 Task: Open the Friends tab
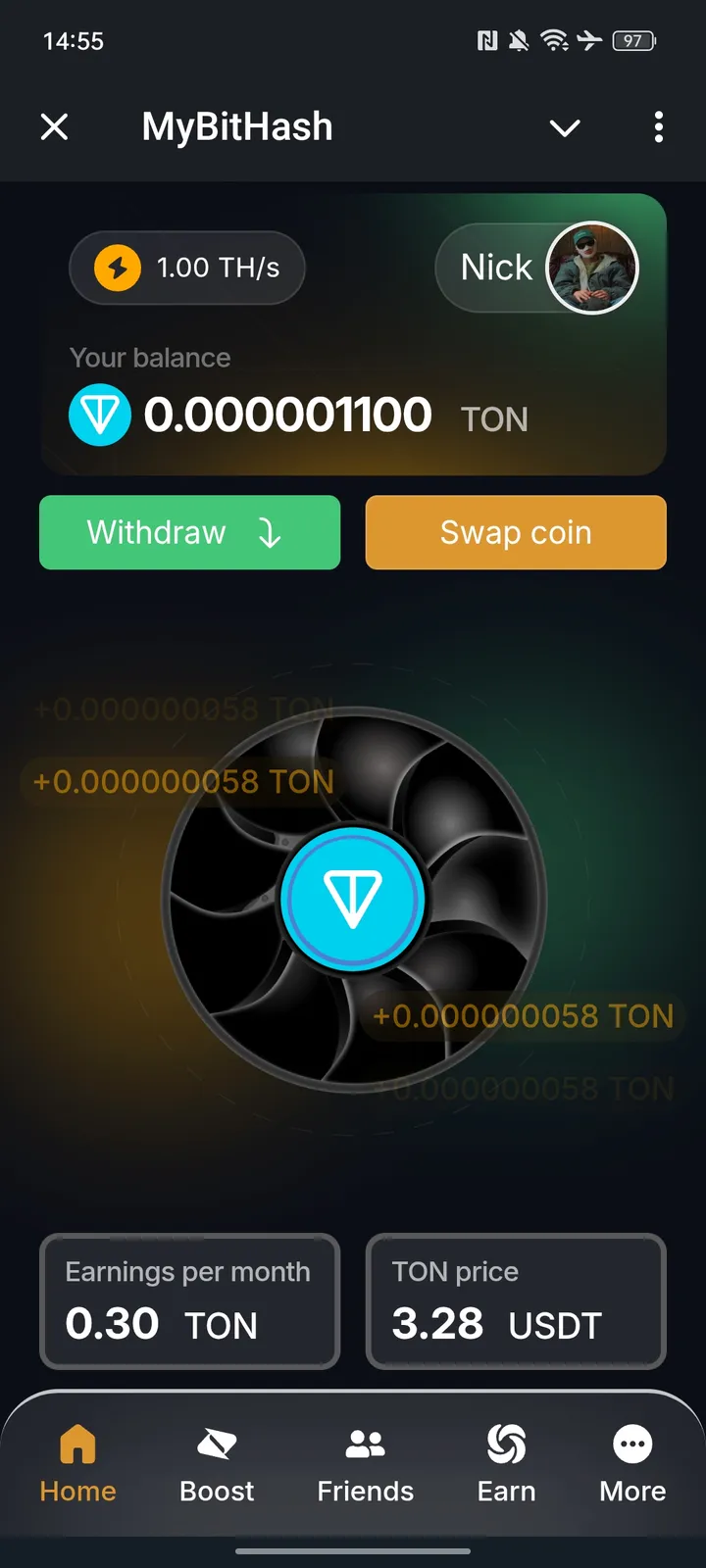[x=365, y=1463]
